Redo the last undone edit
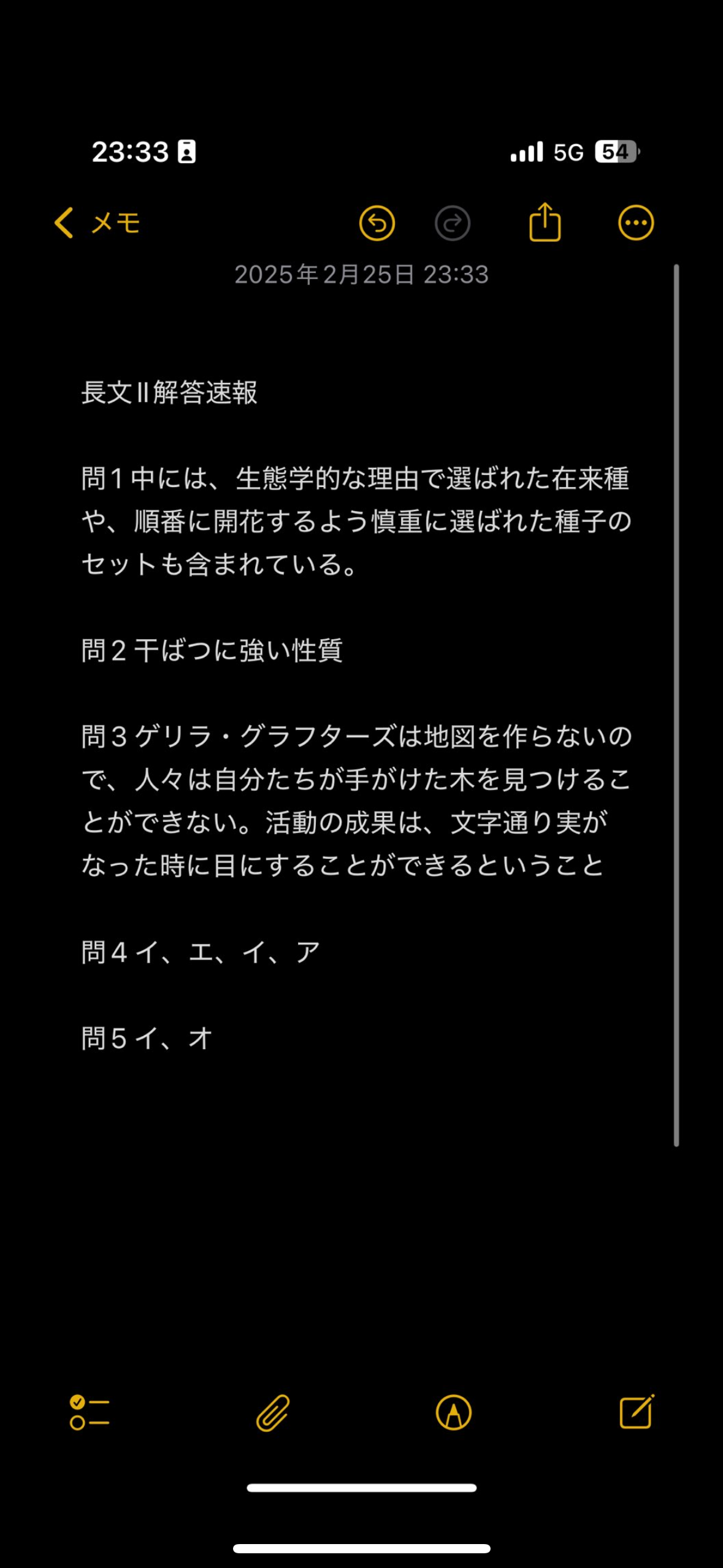Screen dimensions: 723x1568 pyautogui.click(x=453, y=223)
